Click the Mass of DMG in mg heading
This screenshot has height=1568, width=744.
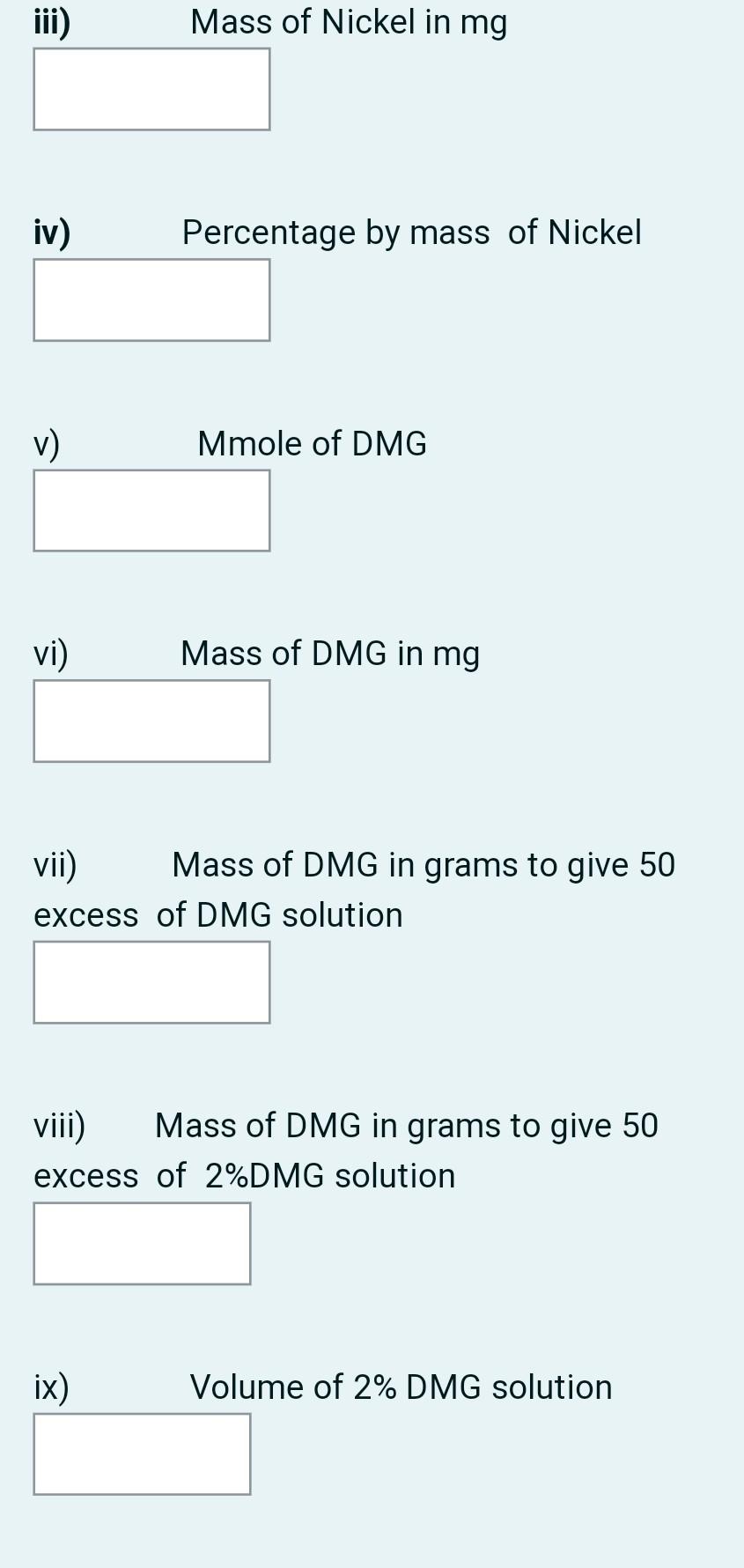(x=329, y=653)
